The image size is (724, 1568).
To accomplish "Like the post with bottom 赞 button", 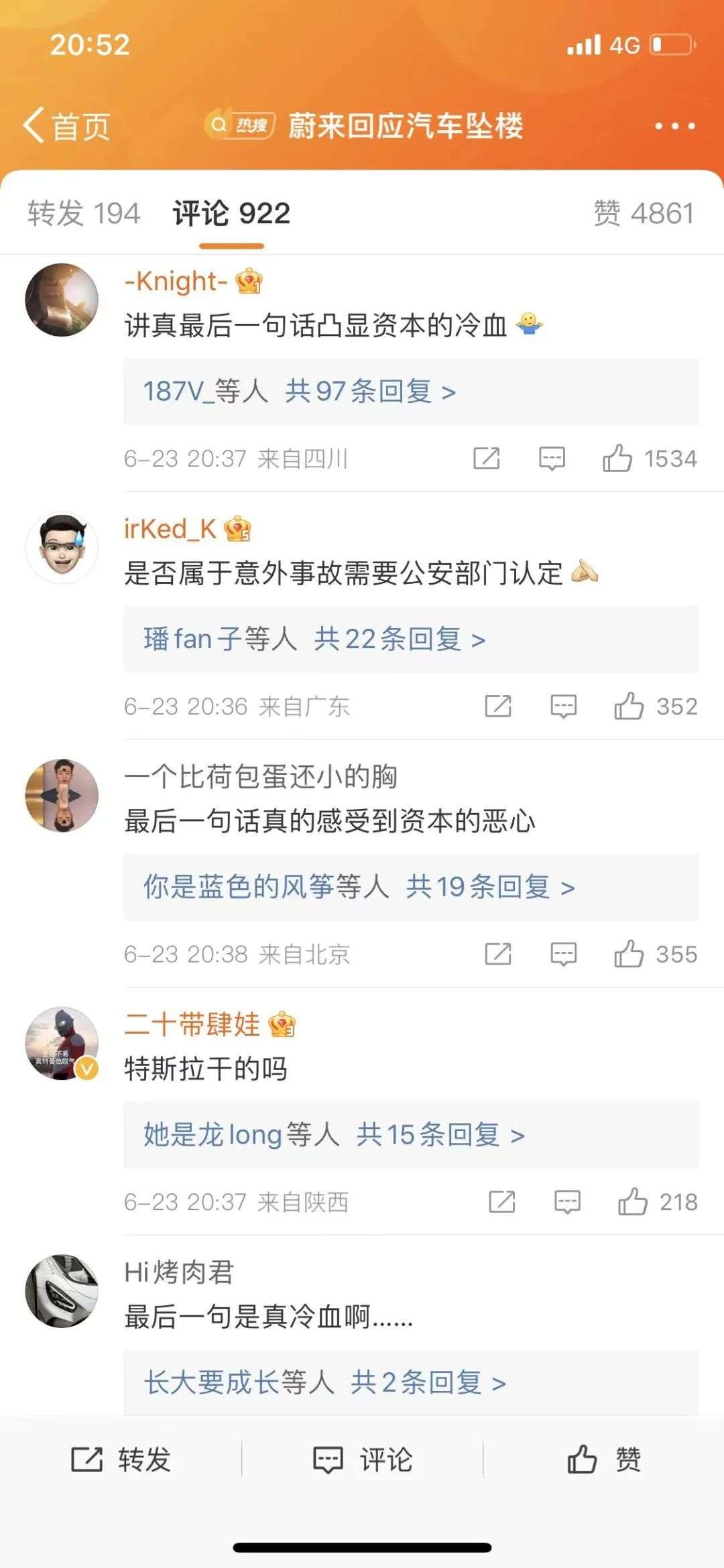I will click(603, 1459).
